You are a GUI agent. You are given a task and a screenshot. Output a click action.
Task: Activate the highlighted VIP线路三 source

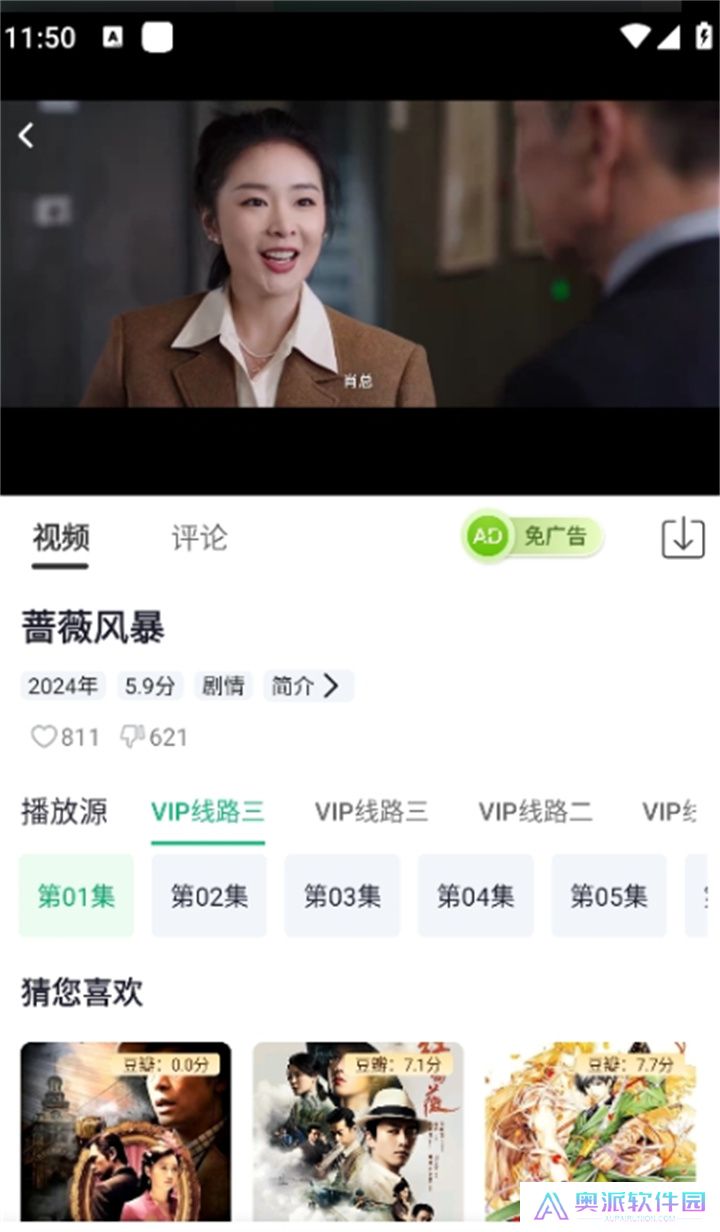click(208, 812)
